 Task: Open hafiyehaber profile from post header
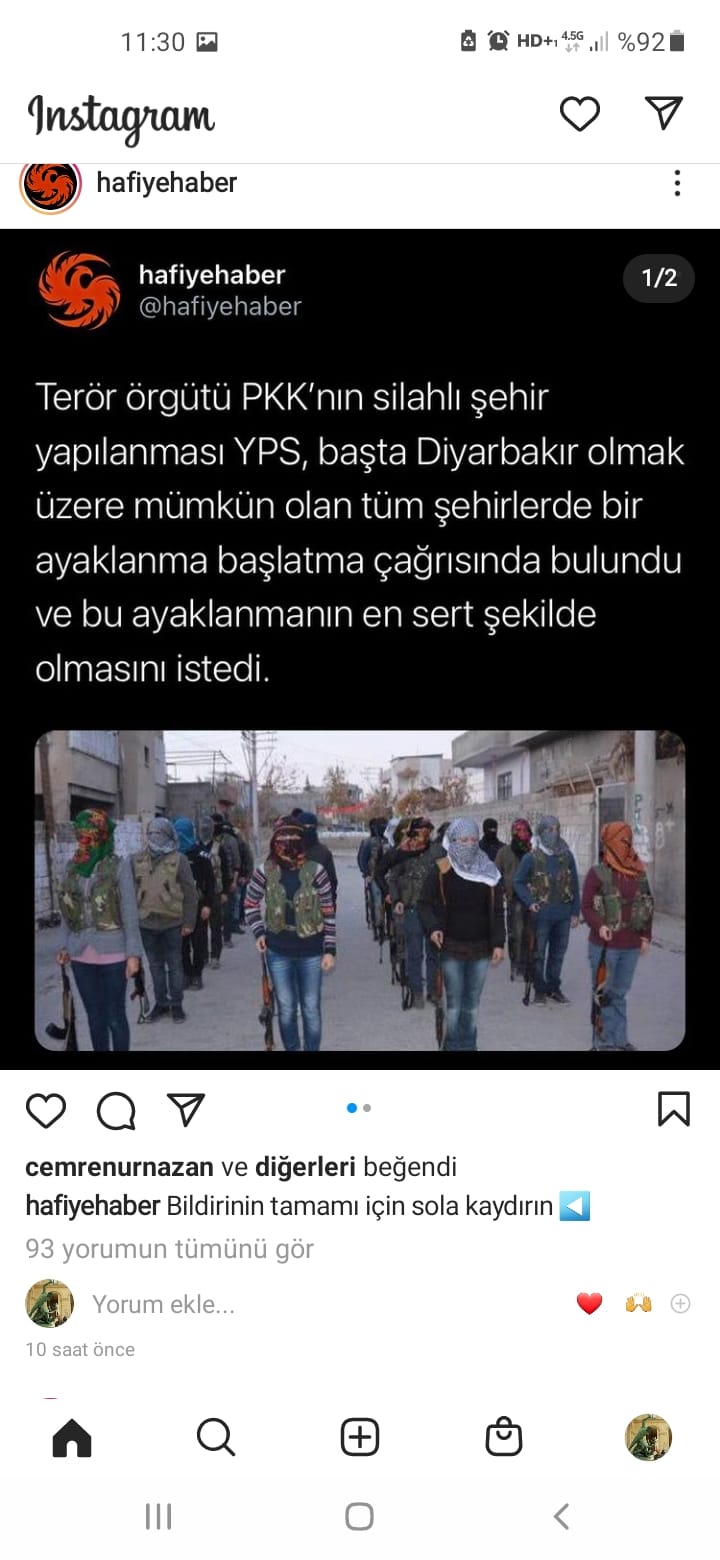[166, 182]
